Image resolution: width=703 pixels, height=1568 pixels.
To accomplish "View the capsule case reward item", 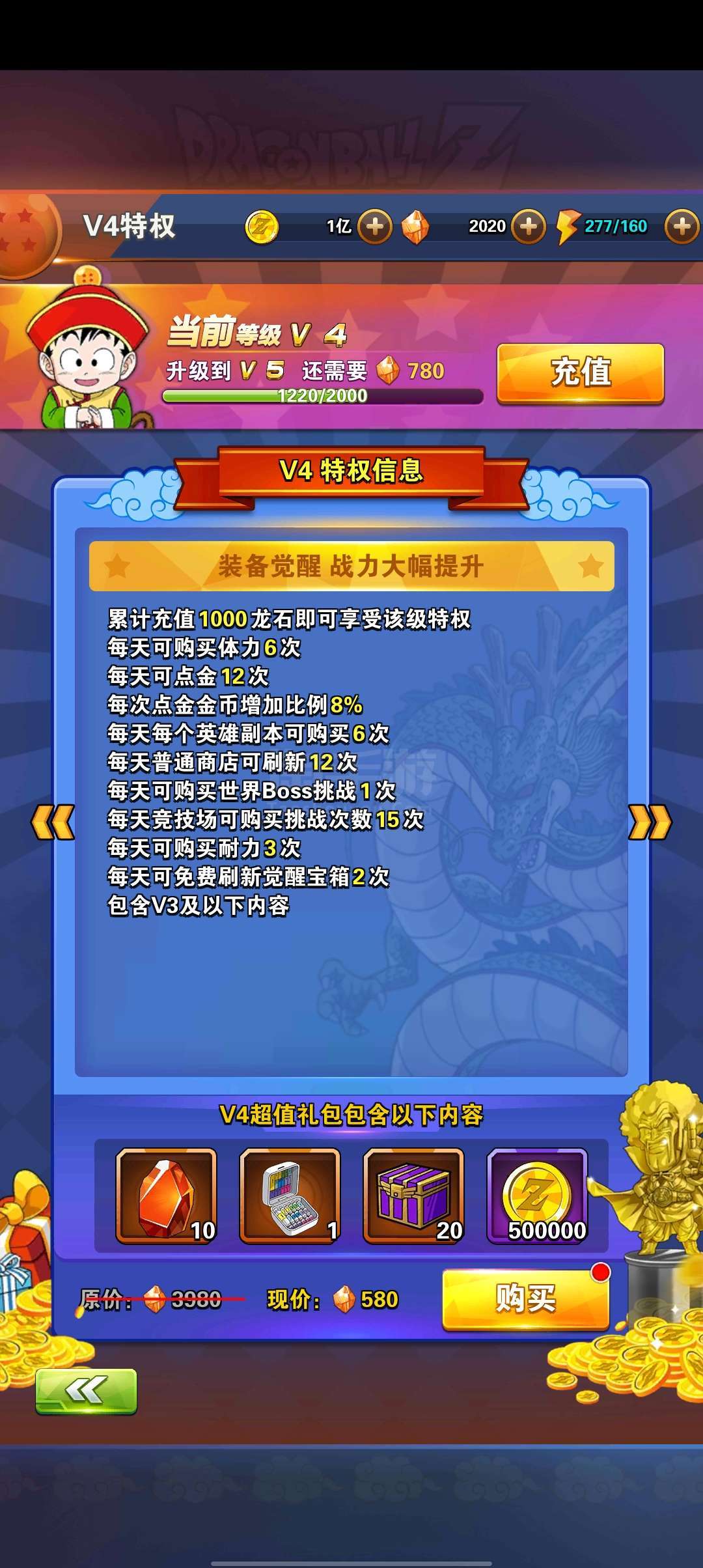I will pyautogui.click(x=290, y=1196).
